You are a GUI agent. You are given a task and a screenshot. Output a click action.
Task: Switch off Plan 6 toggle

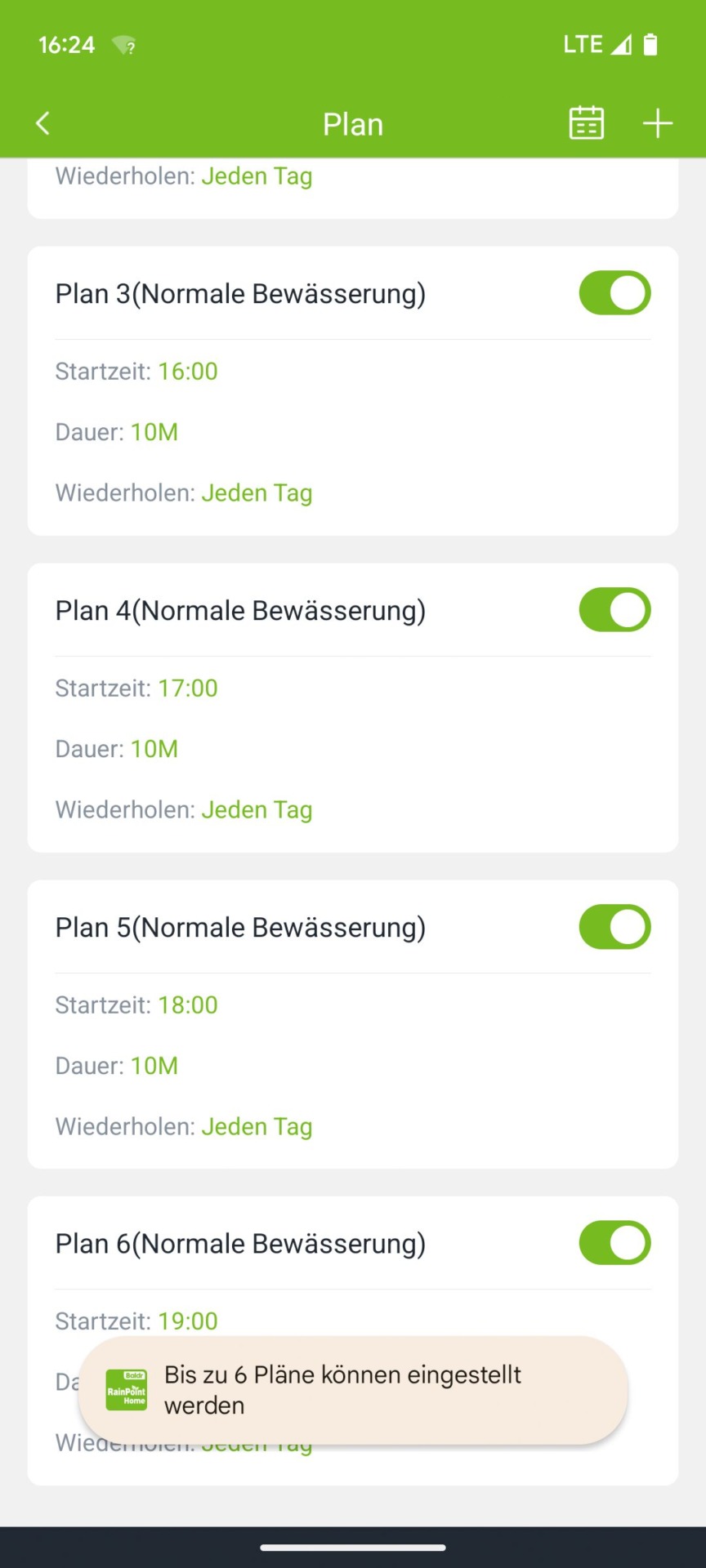614,1243
